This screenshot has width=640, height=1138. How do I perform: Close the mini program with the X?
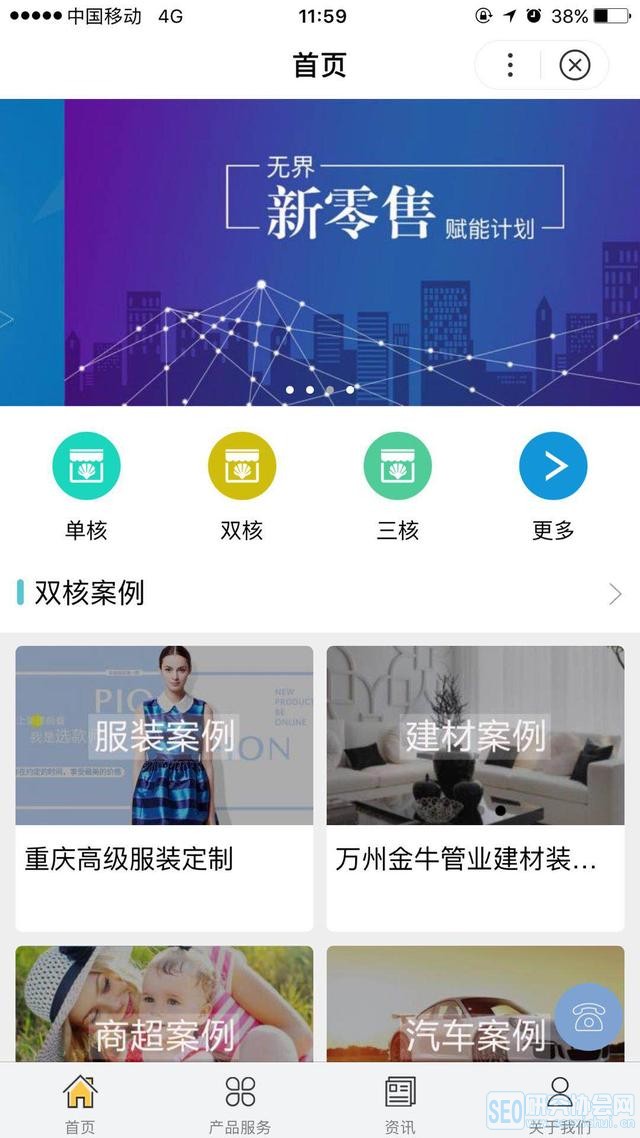[574, 66]
